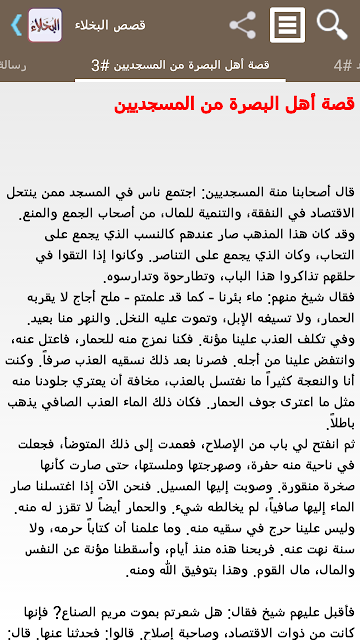Switch to the رسالة tab
Screen dimensions: 360x640
tap(13, 65)
